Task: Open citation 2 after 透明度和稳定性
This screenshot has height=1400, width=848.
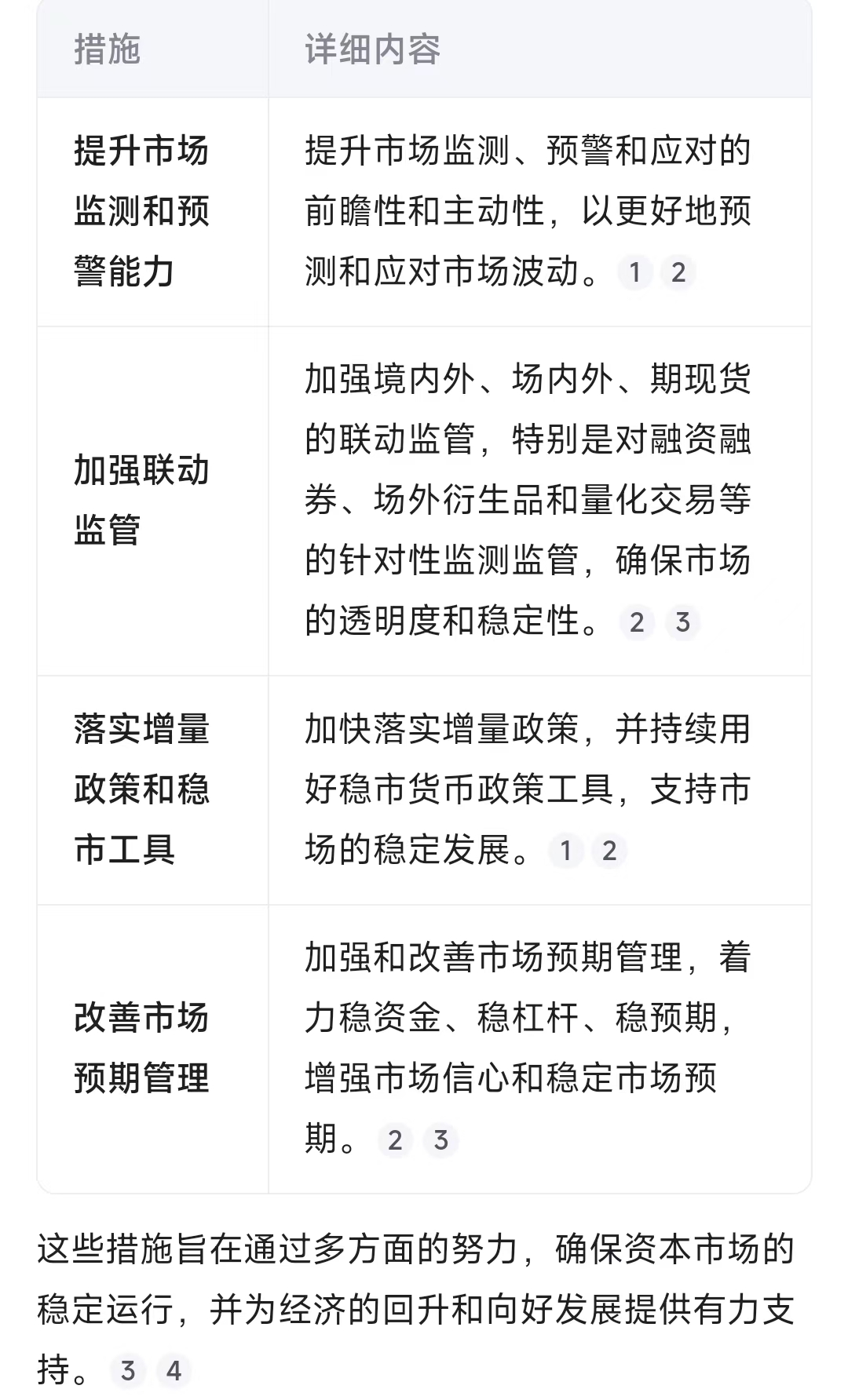Action: pos(637,623)
